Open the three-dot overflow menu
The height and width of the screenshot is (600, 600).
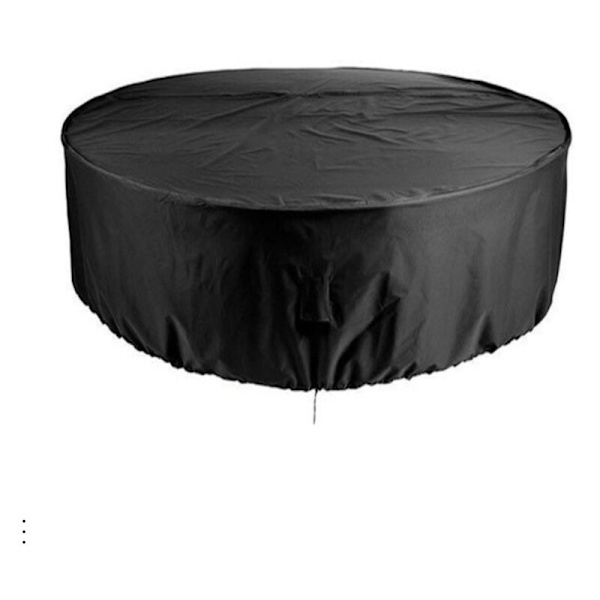point(23,531)
